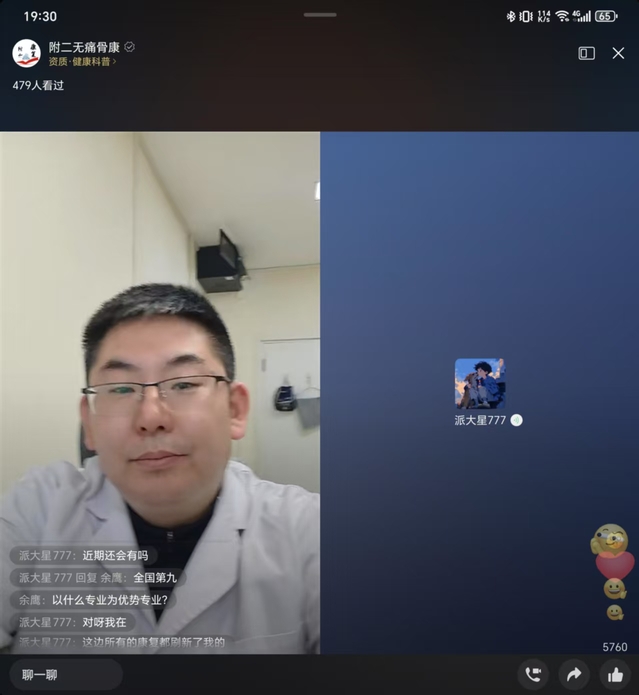Give the stream a thumbs up

(x=615, y=675)
